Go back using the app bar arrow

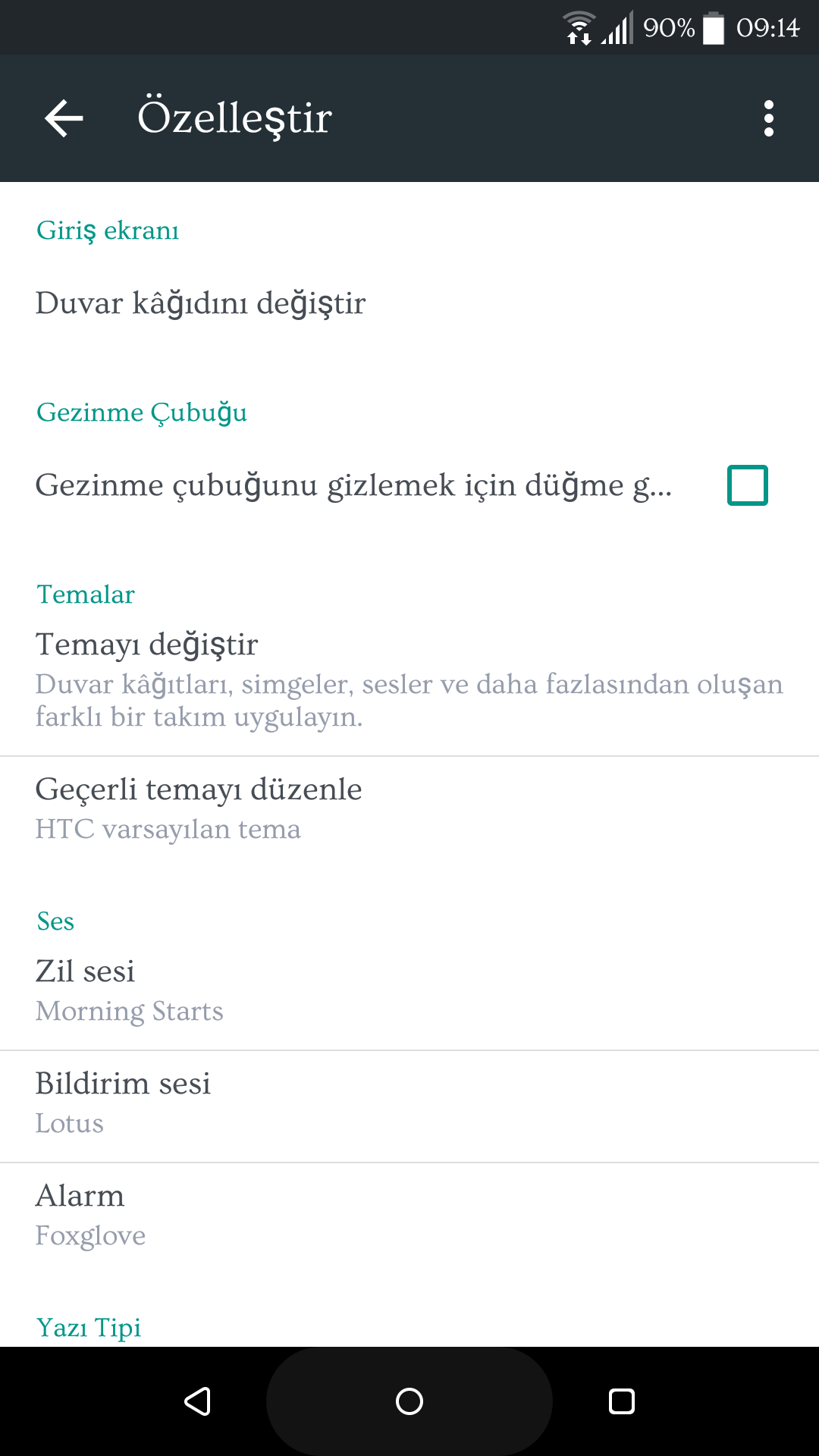coord(64,118)
